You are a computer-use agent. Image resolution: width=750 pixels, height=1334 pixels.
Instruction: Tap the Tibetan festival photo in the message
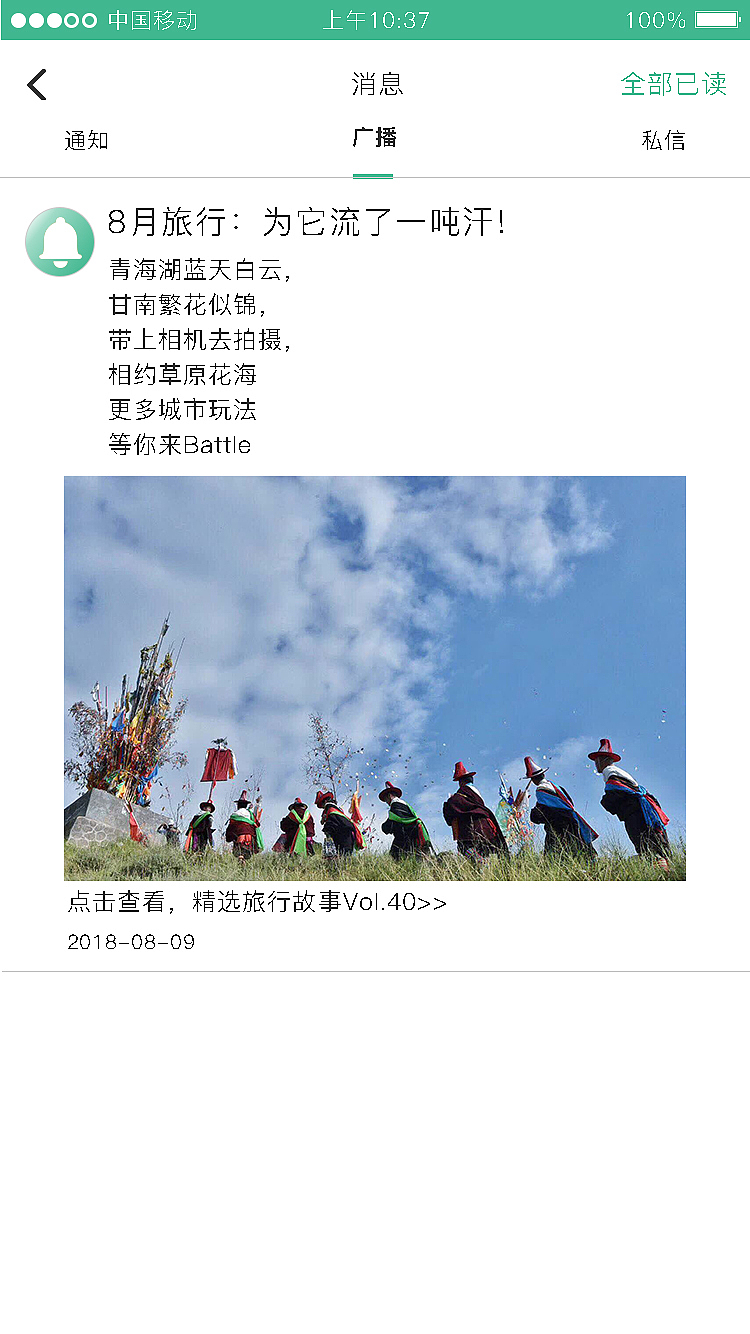pos(375,676)
